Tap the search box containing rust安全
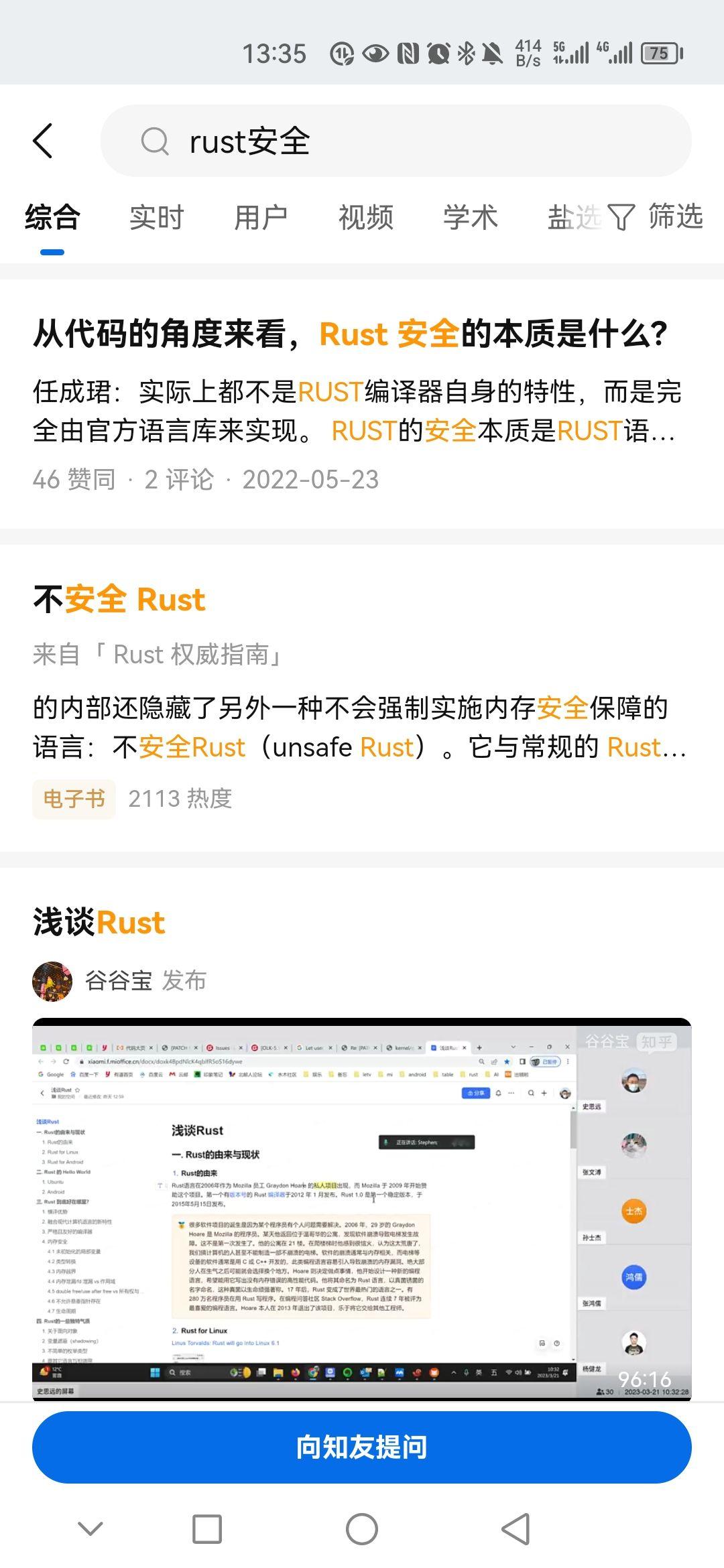This screenshot has width=724, height=1568. [396, 141]
